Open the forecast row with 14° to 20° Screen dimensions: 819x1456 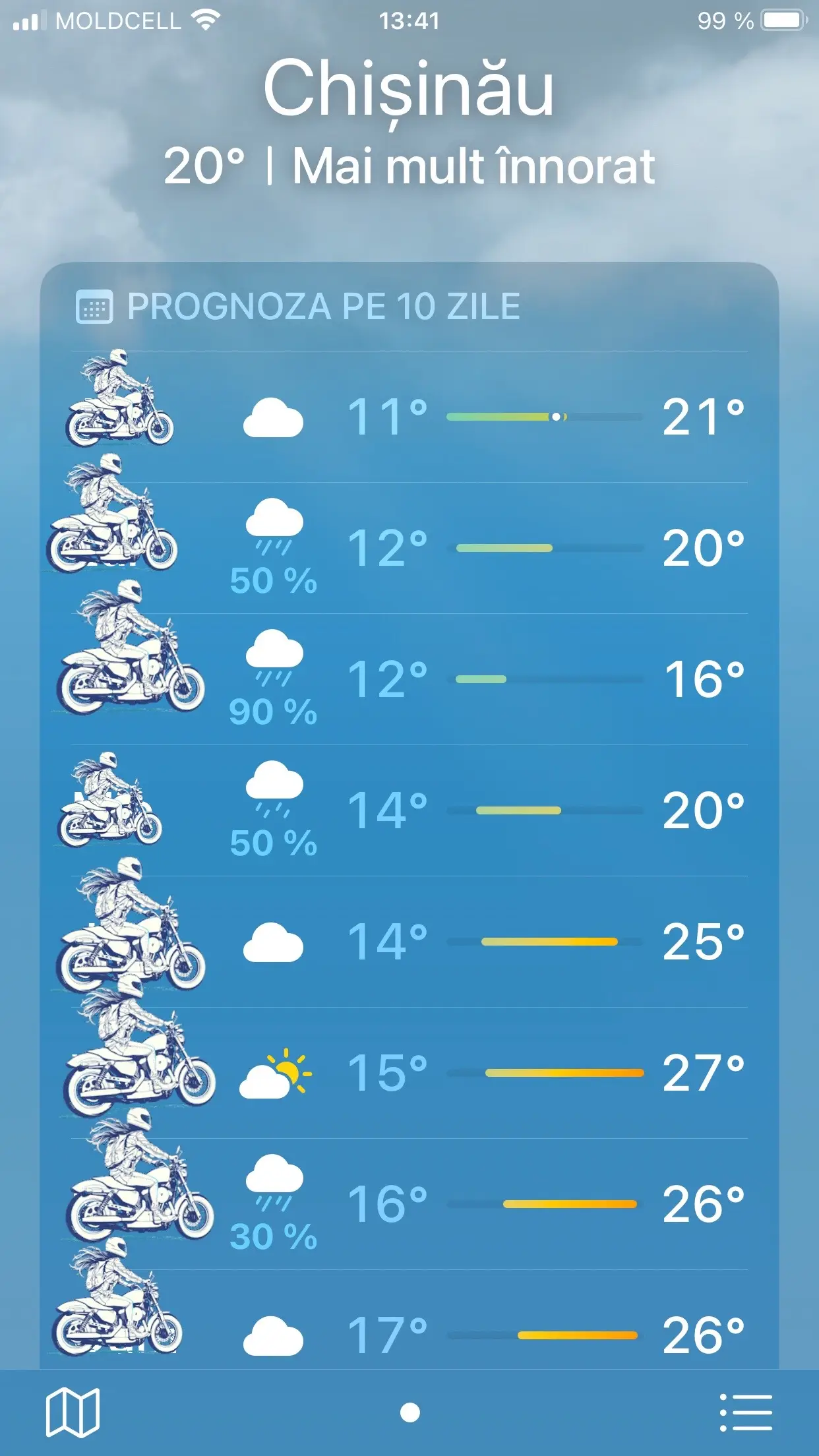tap(409, 810)
